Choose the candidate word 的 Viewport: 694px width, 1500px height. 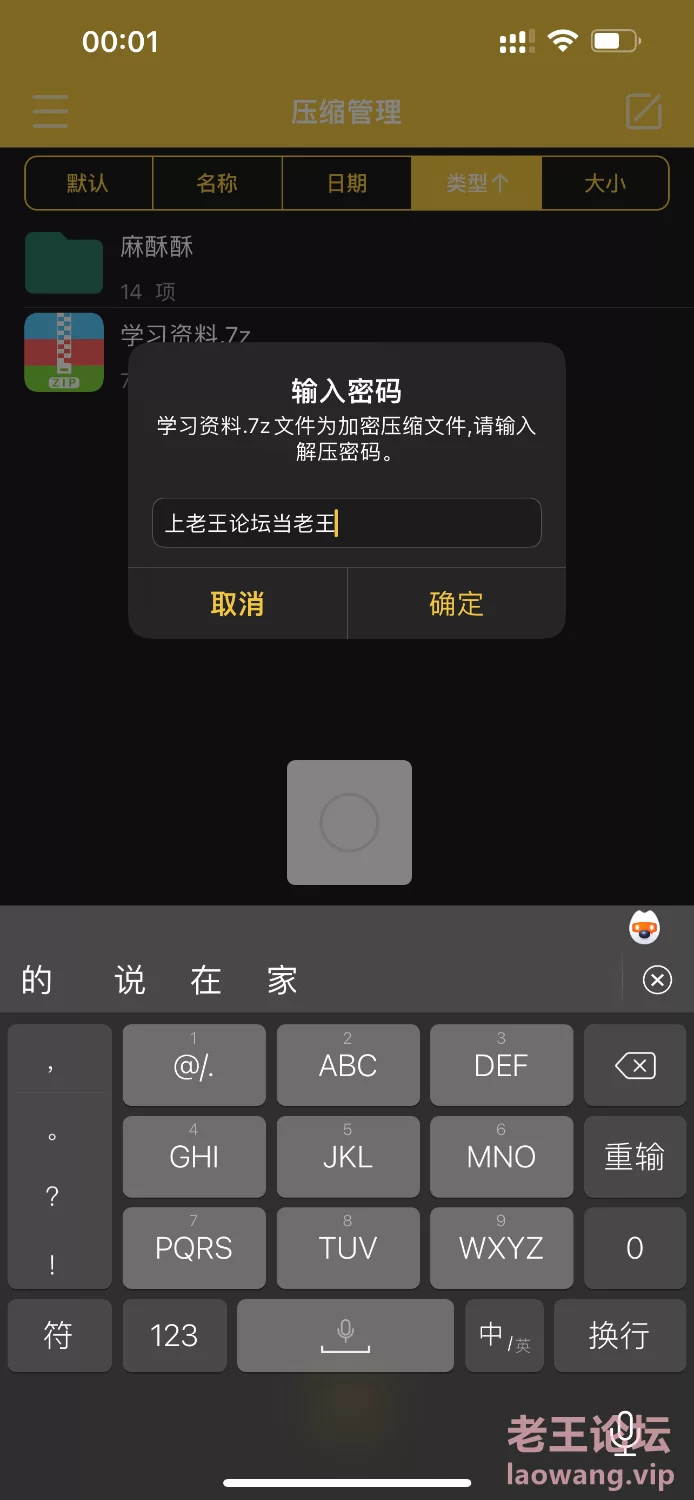point(37,980)
